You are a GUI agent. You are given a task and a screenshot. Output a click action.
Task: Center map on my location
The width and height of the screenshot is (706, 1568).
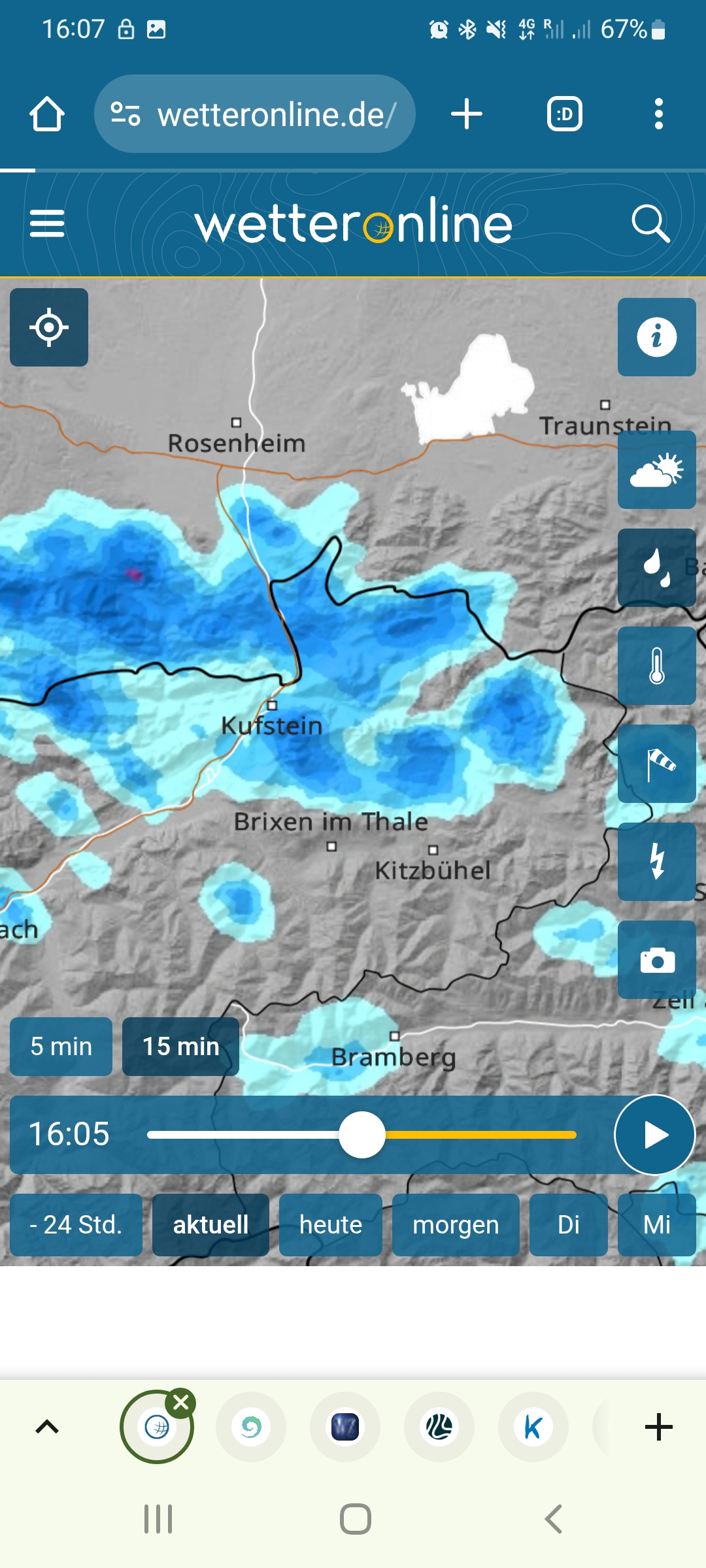pos(49,327)
